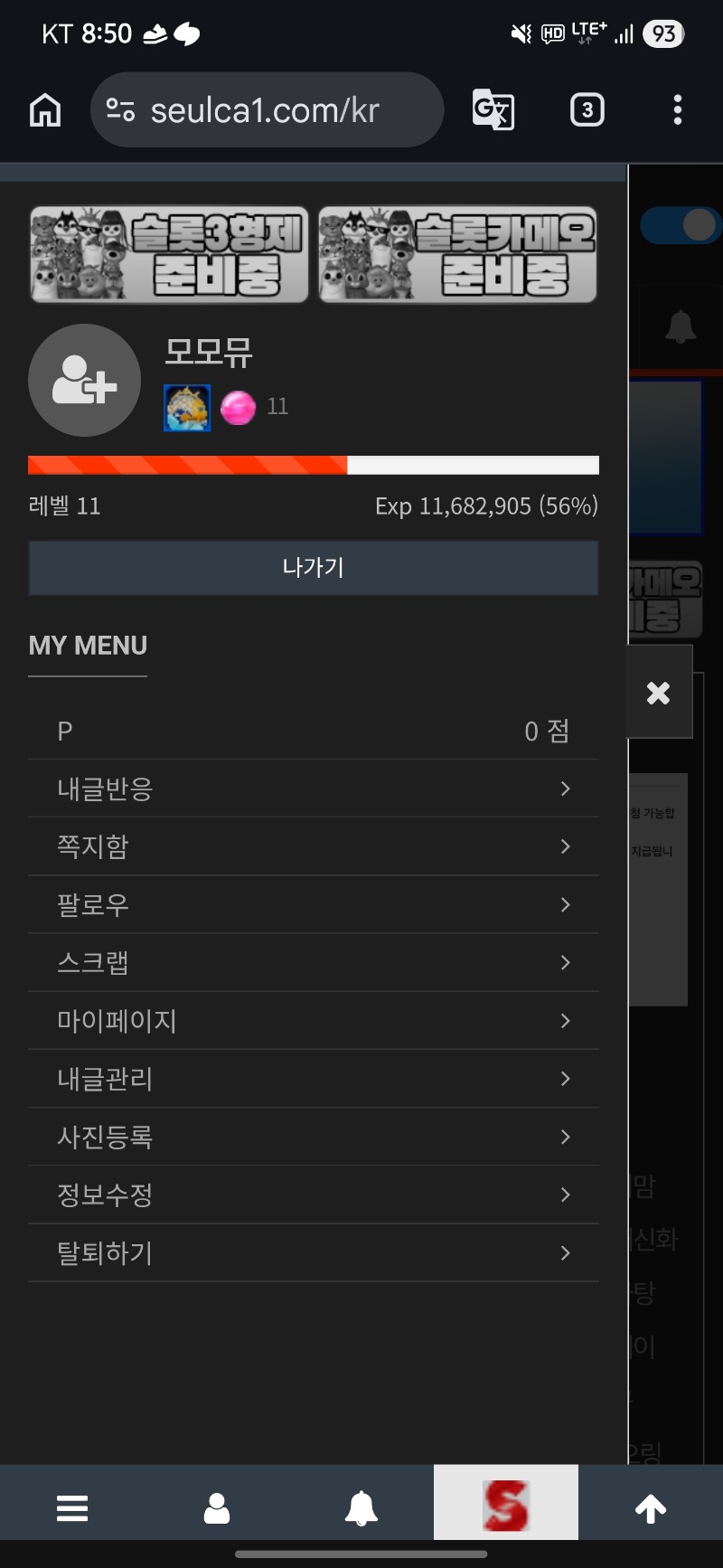Screen dimensions: 723x1568
Task: Open the browser tab switcher
Action: pos(587,110)
